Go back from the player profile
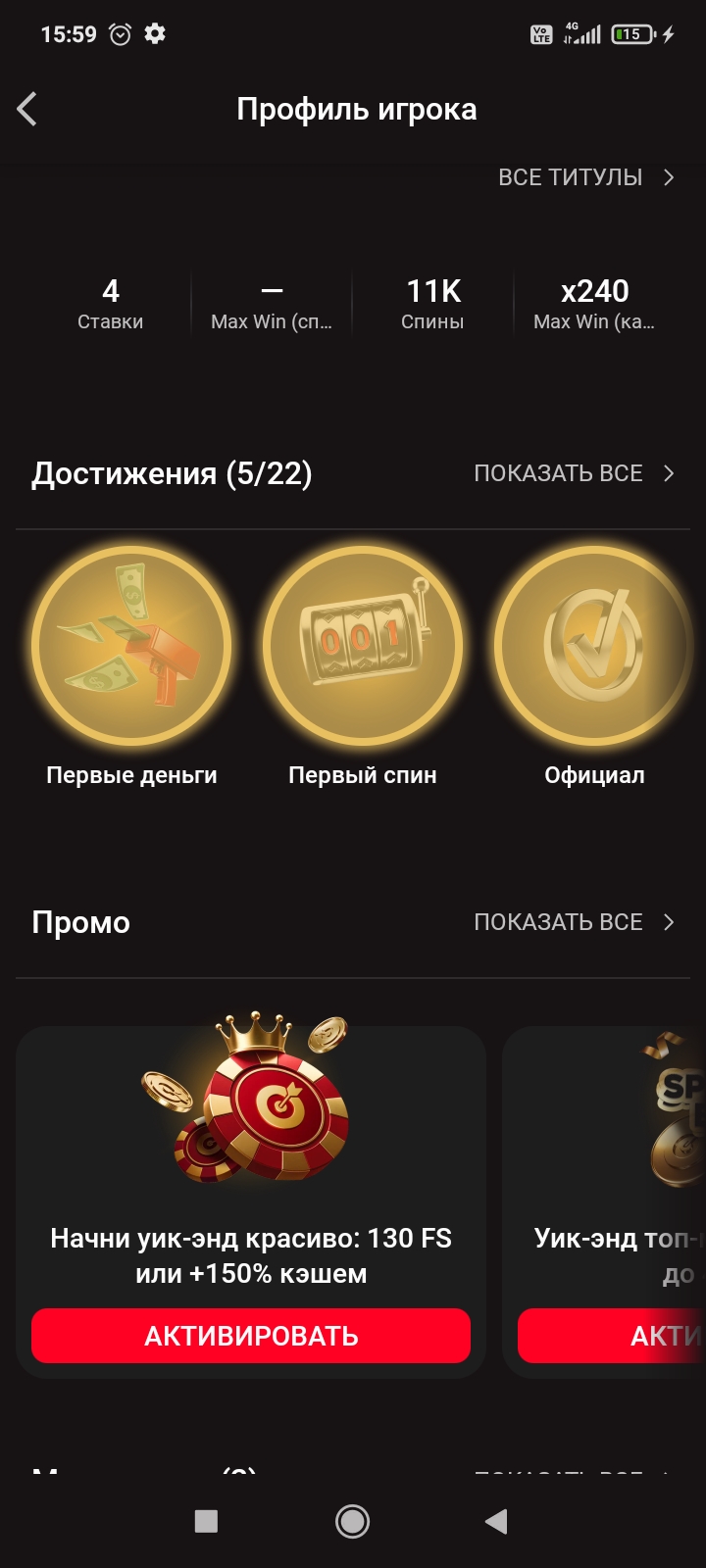 pyautogui.click(x=27, y=109)
